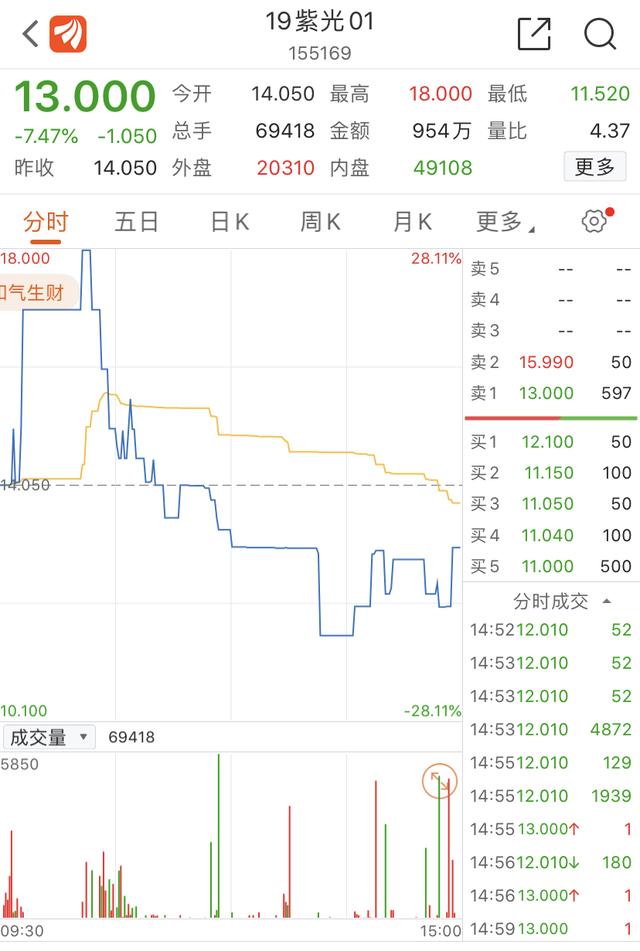View the 月K chart tab
The width and height of the screenshot is (640, 951).
click(x=412, y=221)
